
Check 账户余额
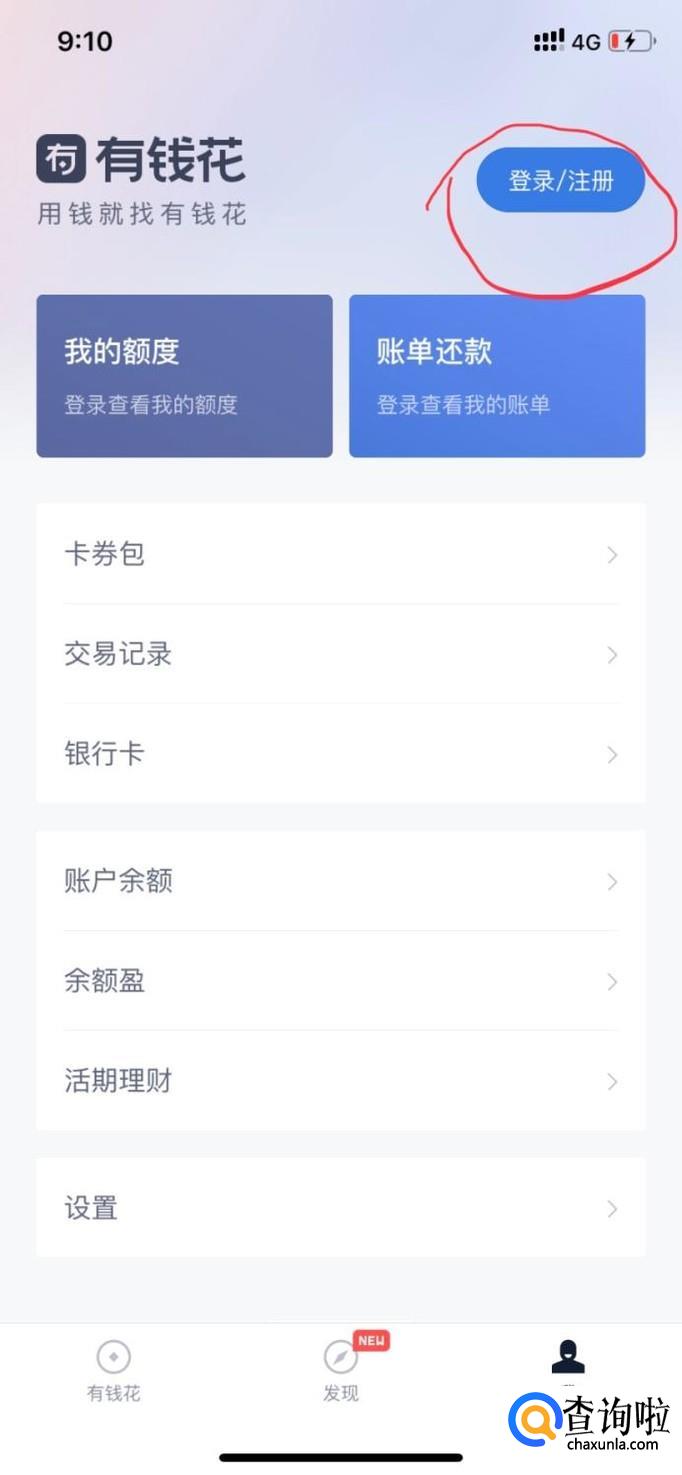340,881
